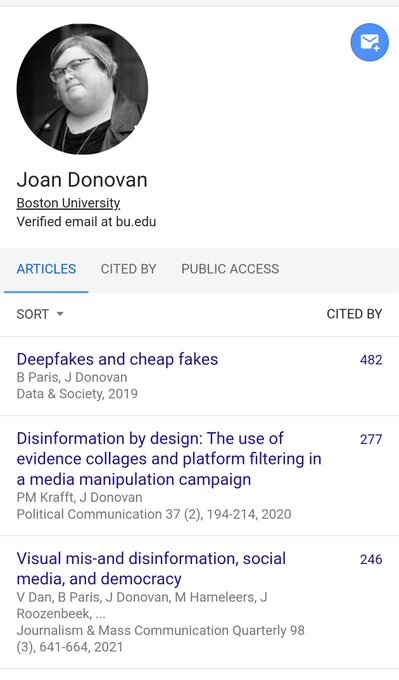
Task: Tap the follow email icon button
Action: (370, 42)
